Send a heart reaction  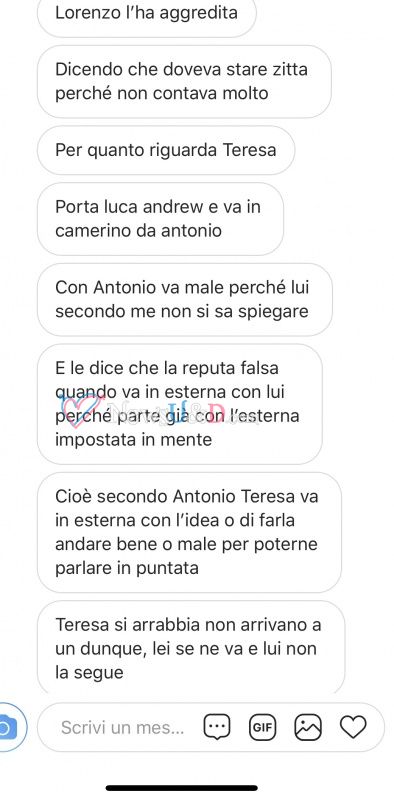pos(353,727)
